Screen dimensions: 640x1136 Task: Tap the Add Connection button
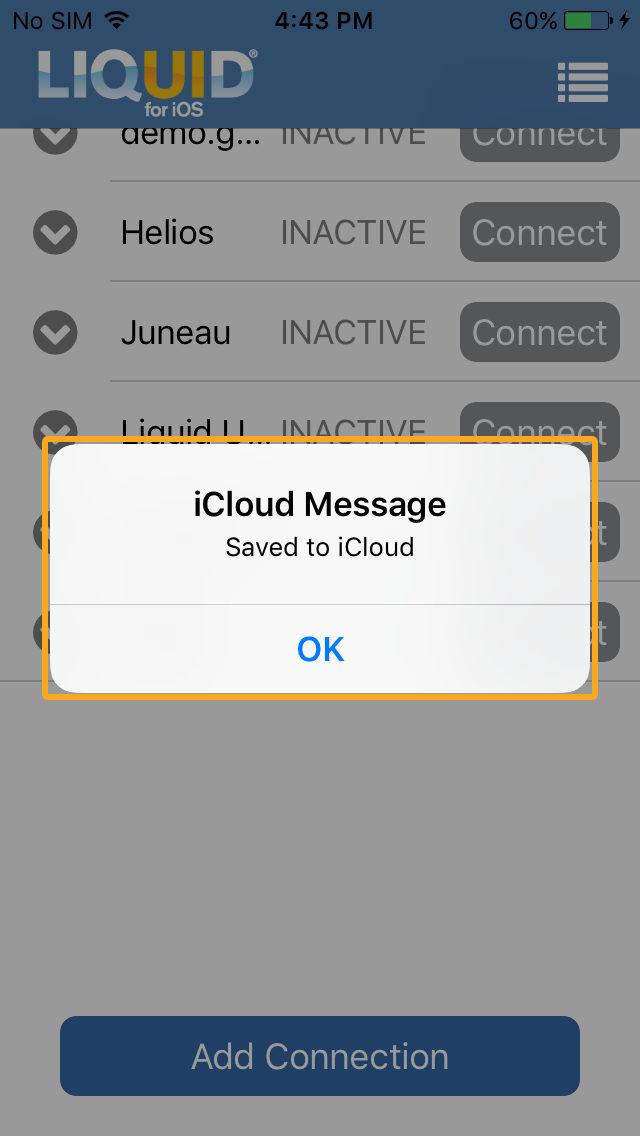tap(320, 1056)
